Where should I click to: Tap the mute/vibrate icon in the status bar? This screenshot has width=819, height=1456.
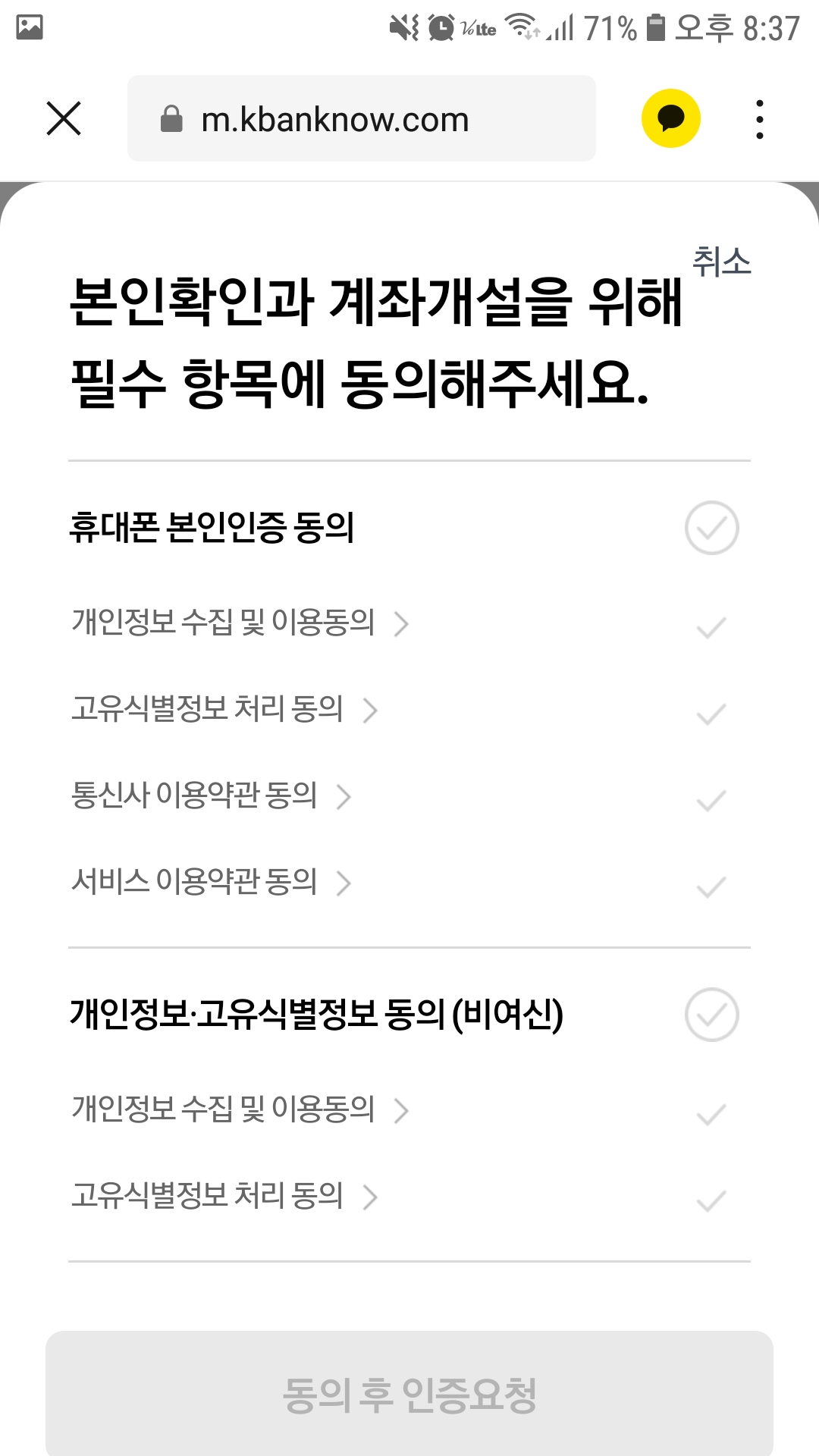click(x=404, y=25)
